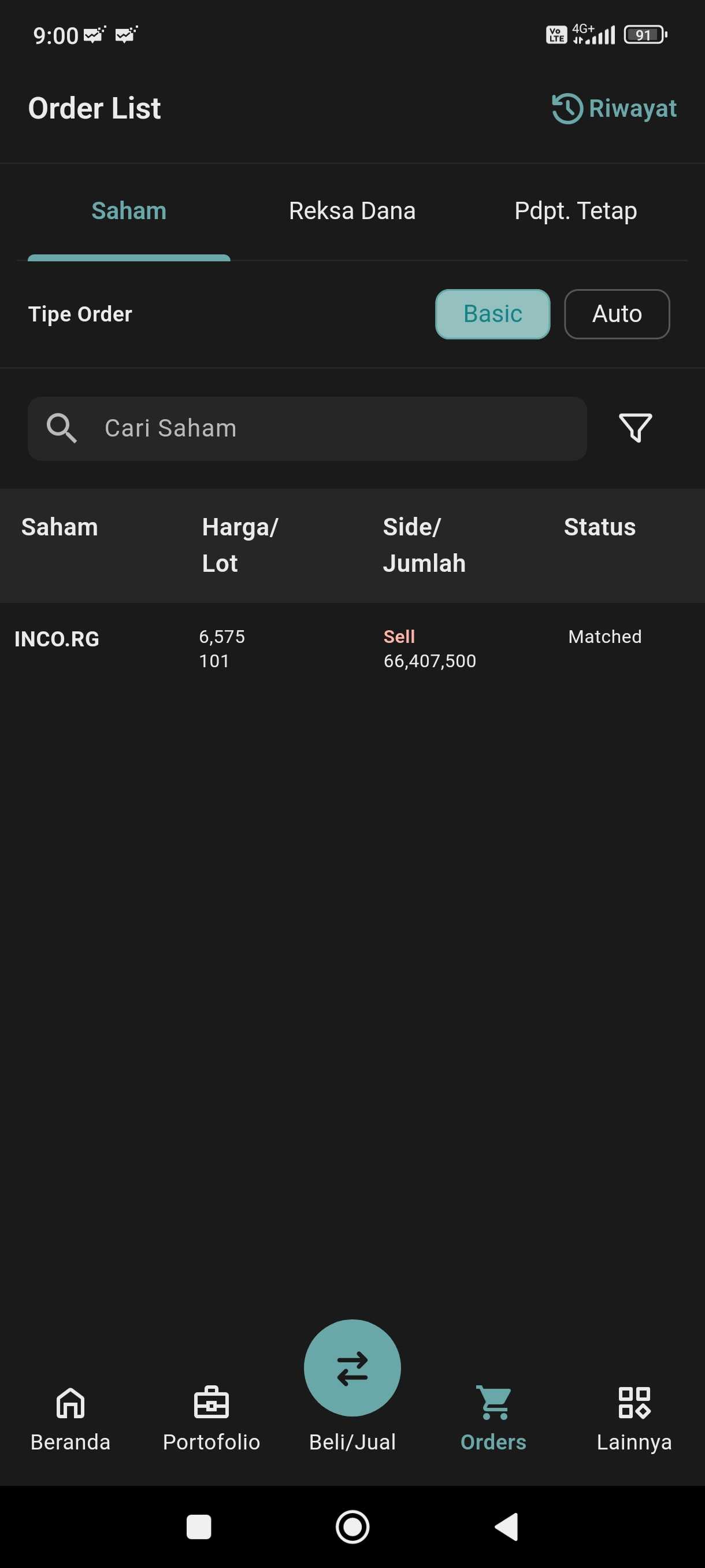This screenshot has height=1568, width=705.
Task: Select Auto order type
Action: point(617,314)
